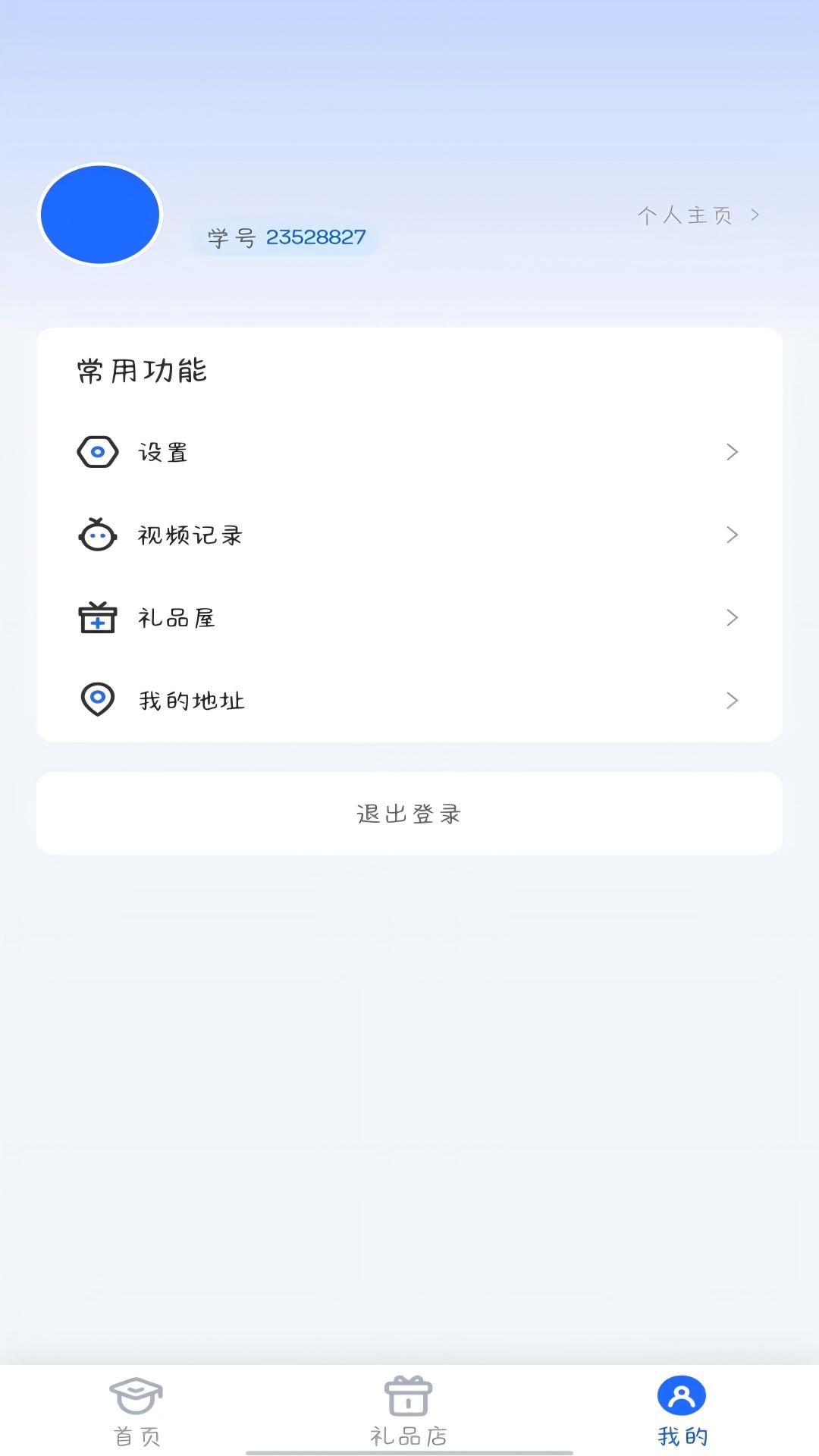Click the 退出登录 button

click(x=408, y=813)
